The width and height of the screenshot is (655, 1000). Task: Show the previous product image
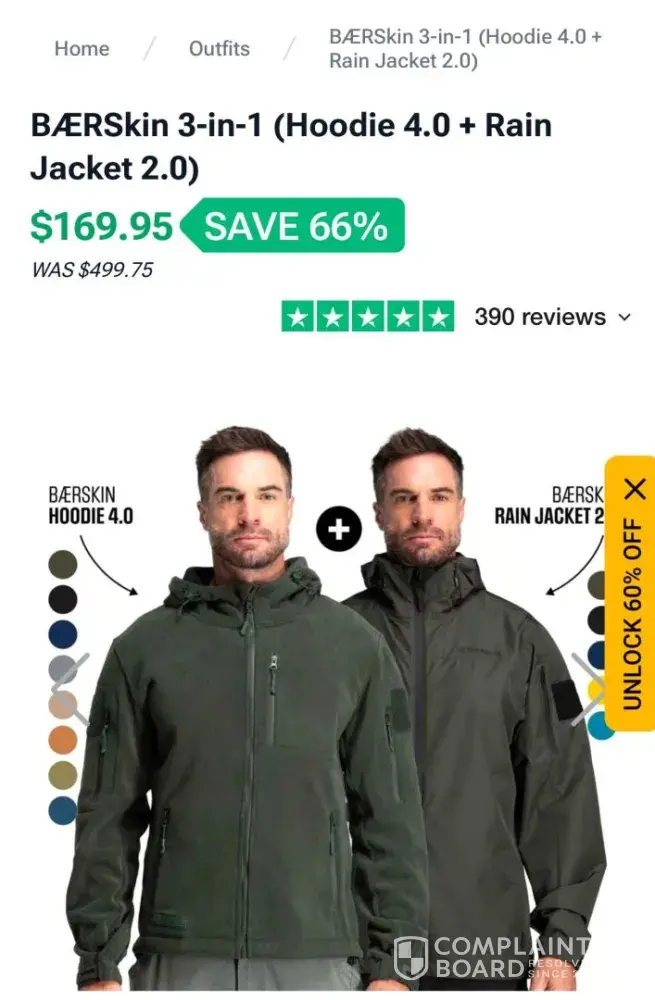pos(70,689)
